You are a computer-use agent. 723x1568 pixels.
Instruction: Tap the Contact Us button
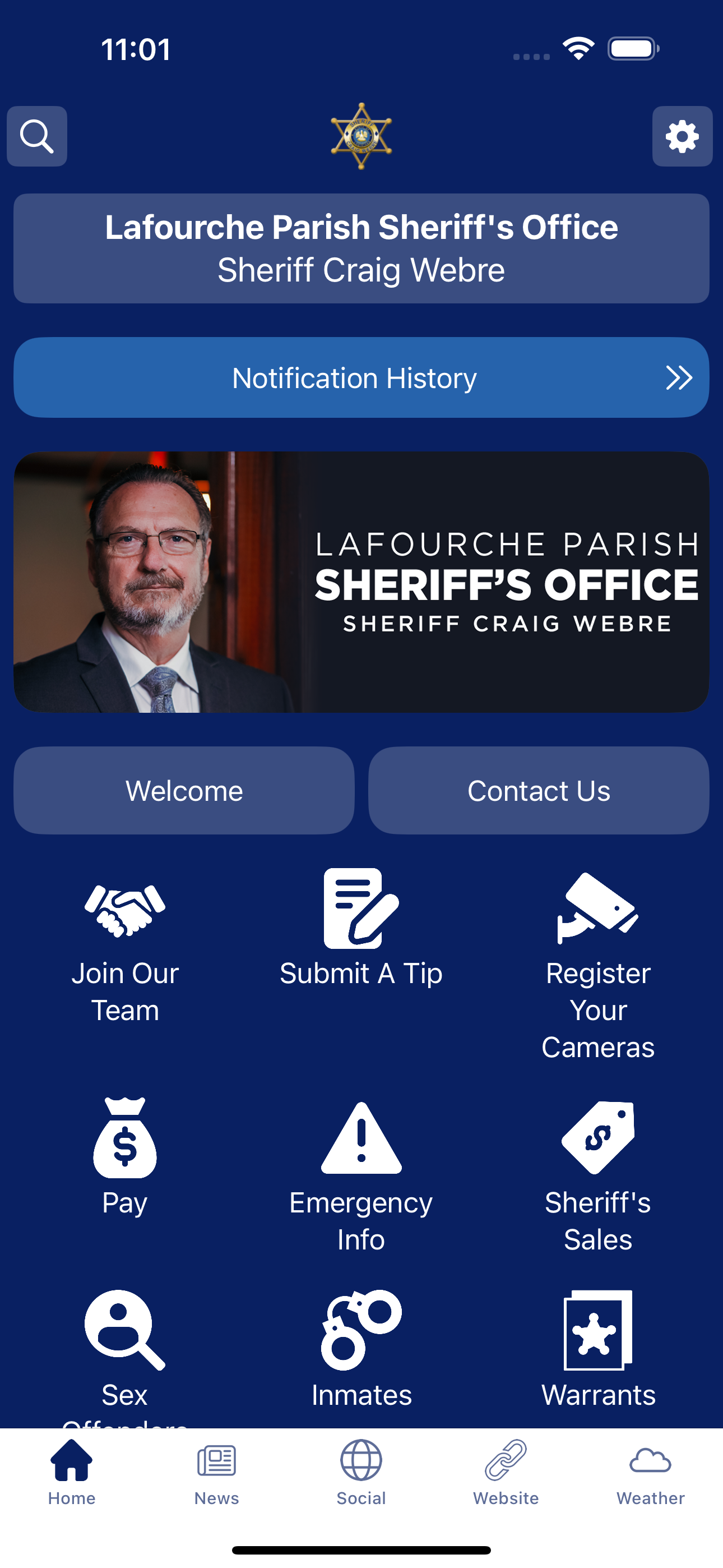pos(539,790)
